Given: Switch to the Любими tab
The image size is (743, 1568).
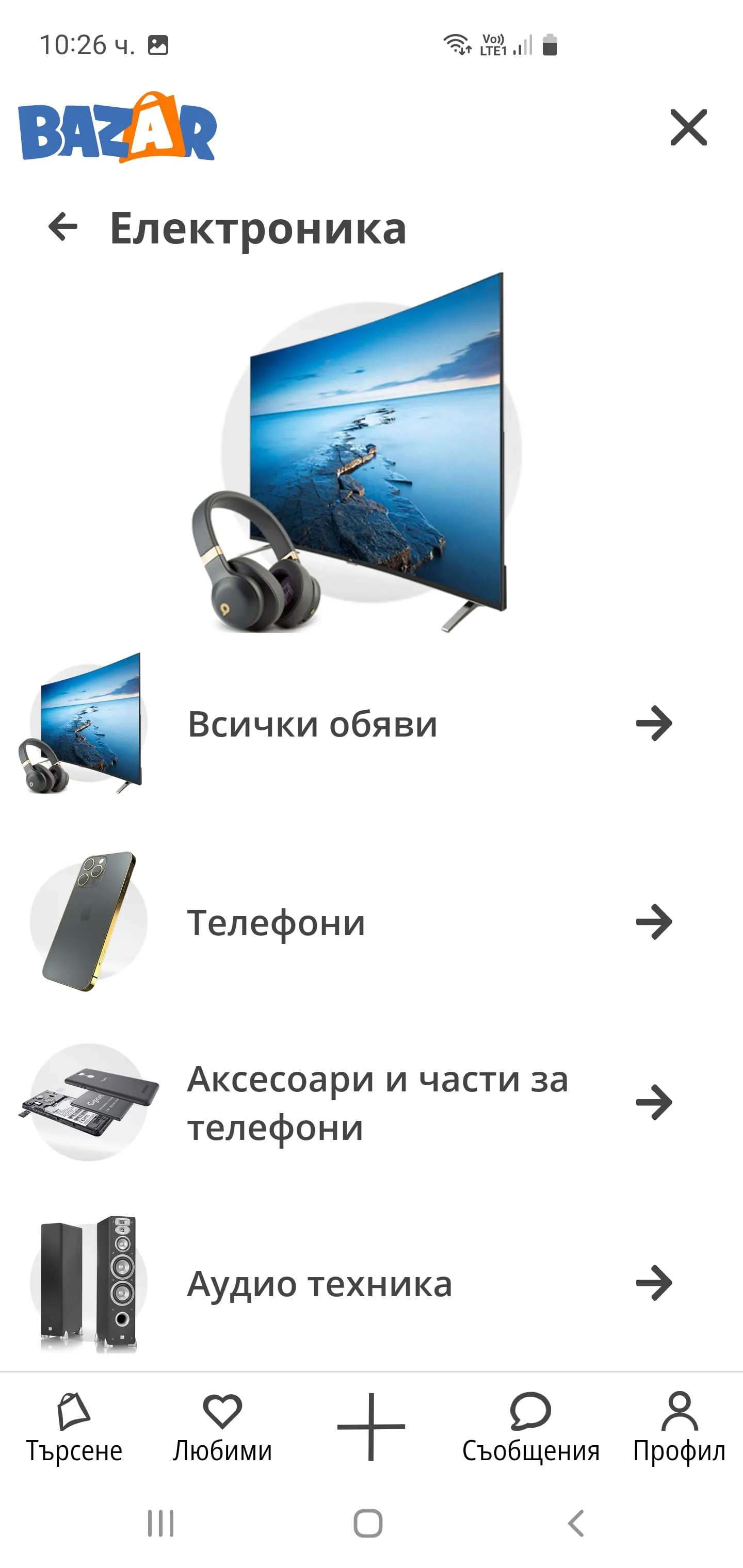Looking at the screenshot, I should [222, 1427].
